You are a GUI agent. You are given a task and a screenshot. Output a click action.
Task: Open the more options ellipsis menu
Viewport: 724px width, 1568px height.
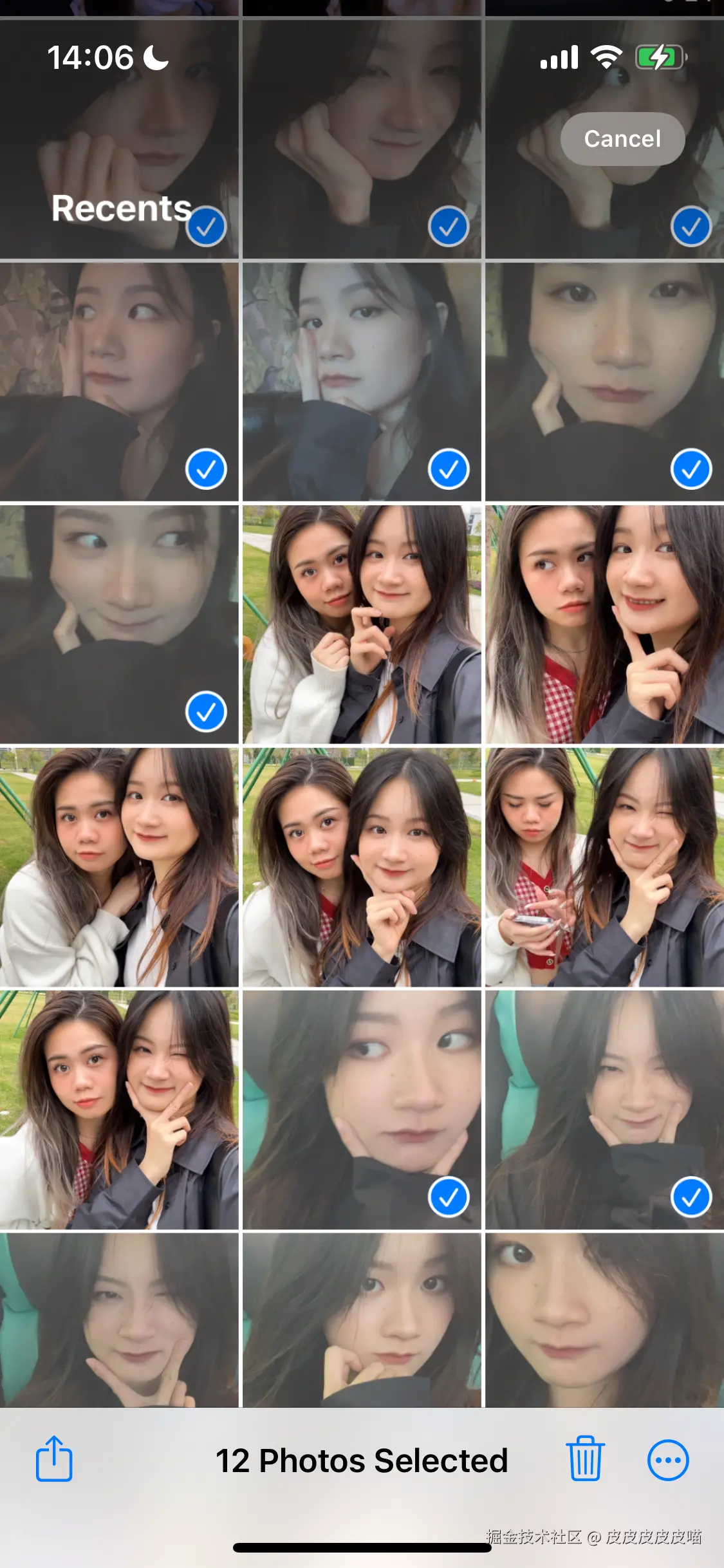point(667,1460)
